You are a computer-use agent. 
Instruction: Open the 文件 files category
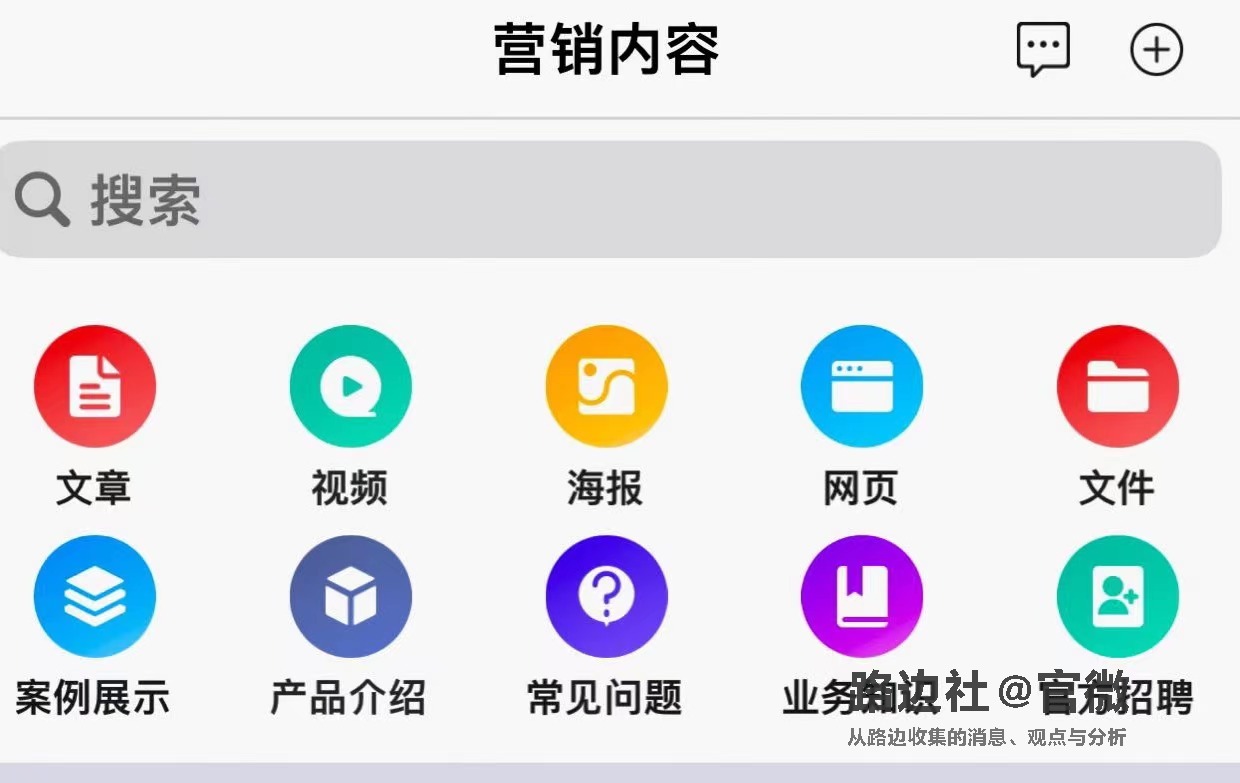tap(1117, 386)
